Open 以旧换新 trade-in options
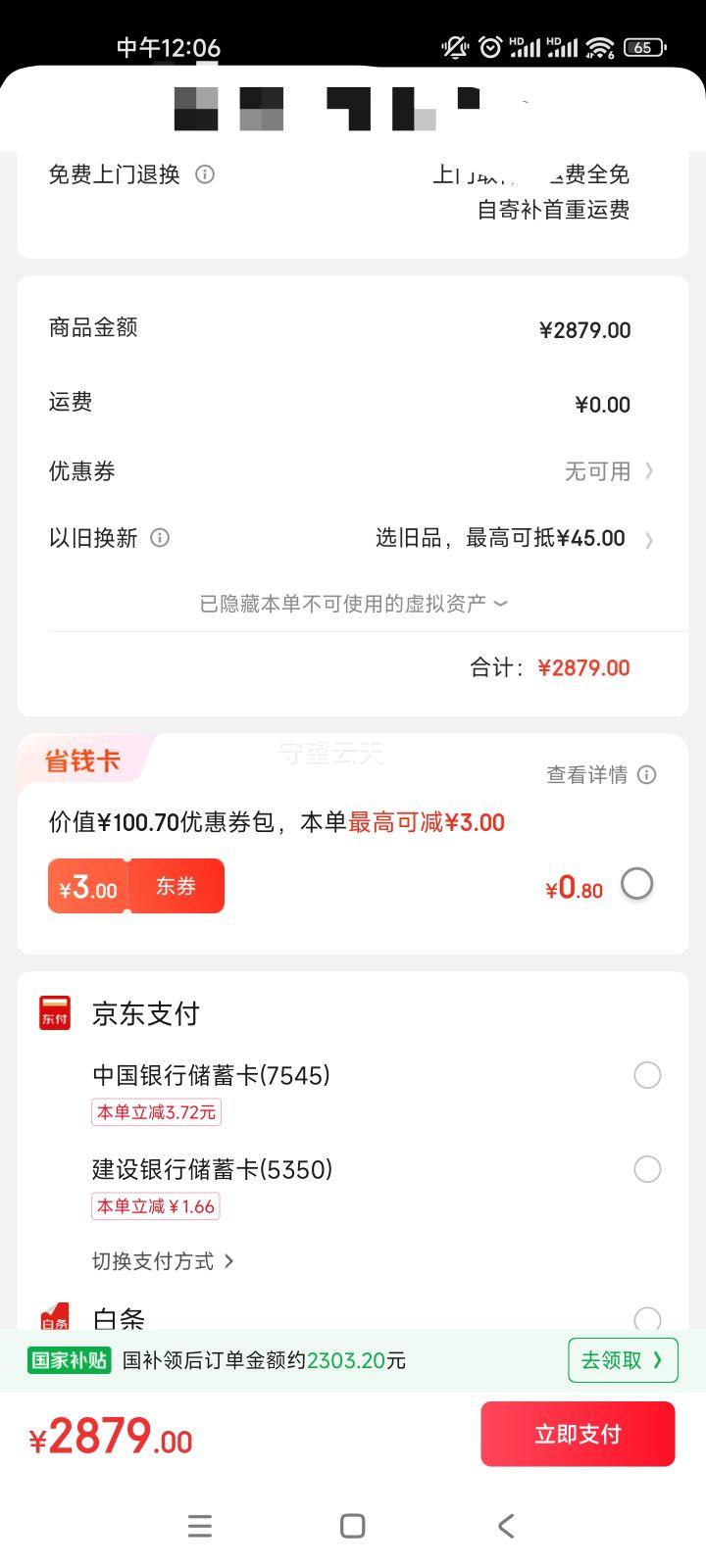 click(352, 538)
